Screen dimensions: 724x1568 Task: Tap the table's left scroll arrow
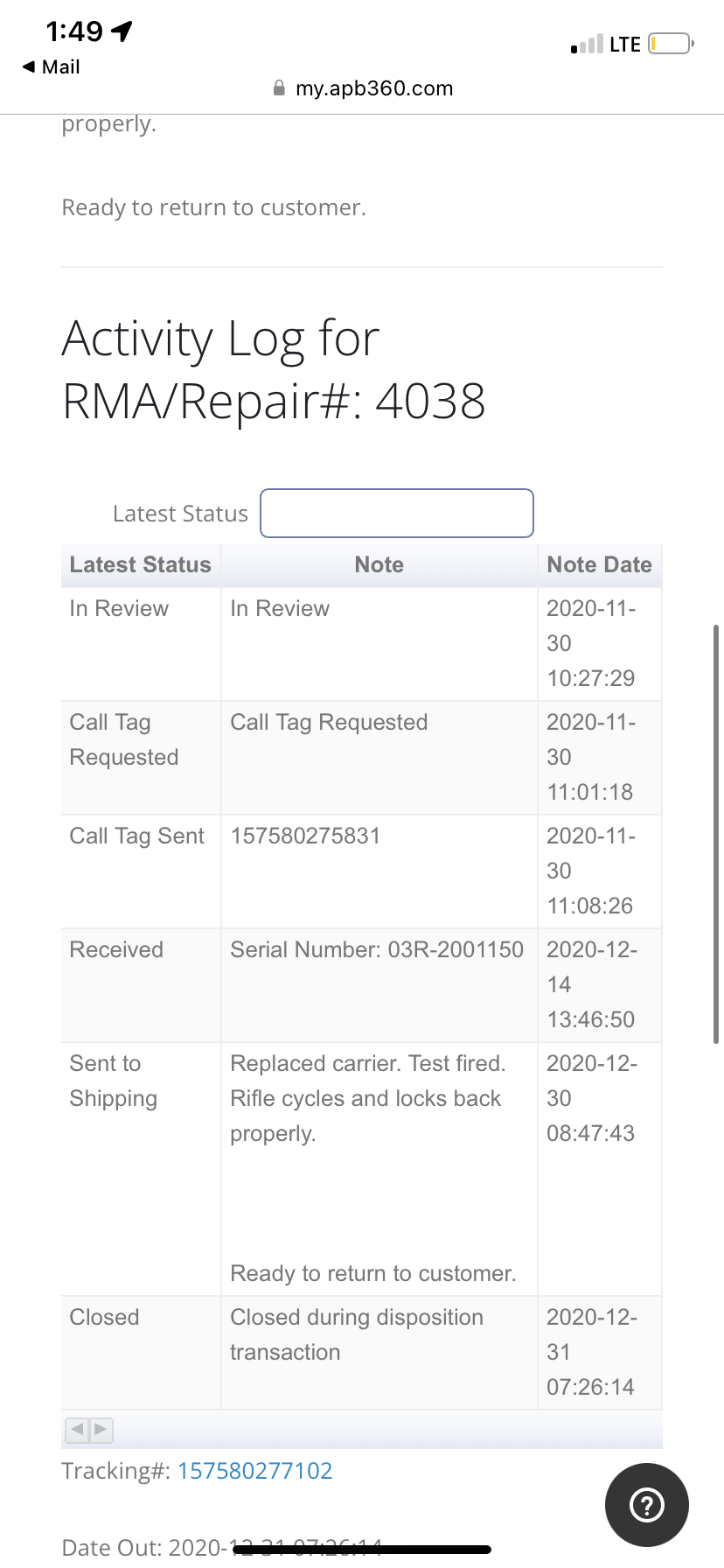tap(77, 1430)
